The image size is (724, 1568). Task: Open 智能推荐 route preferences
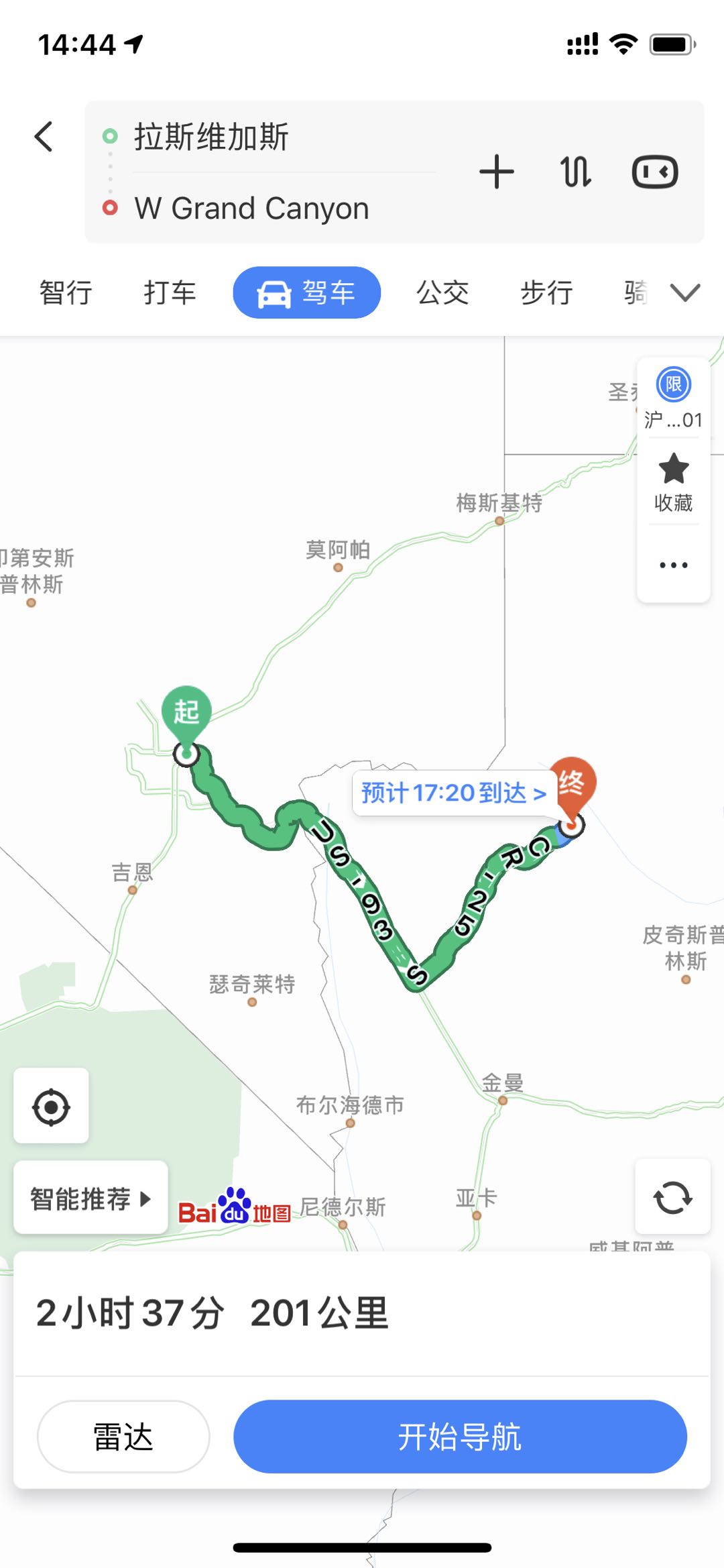tap(90, 1198)
